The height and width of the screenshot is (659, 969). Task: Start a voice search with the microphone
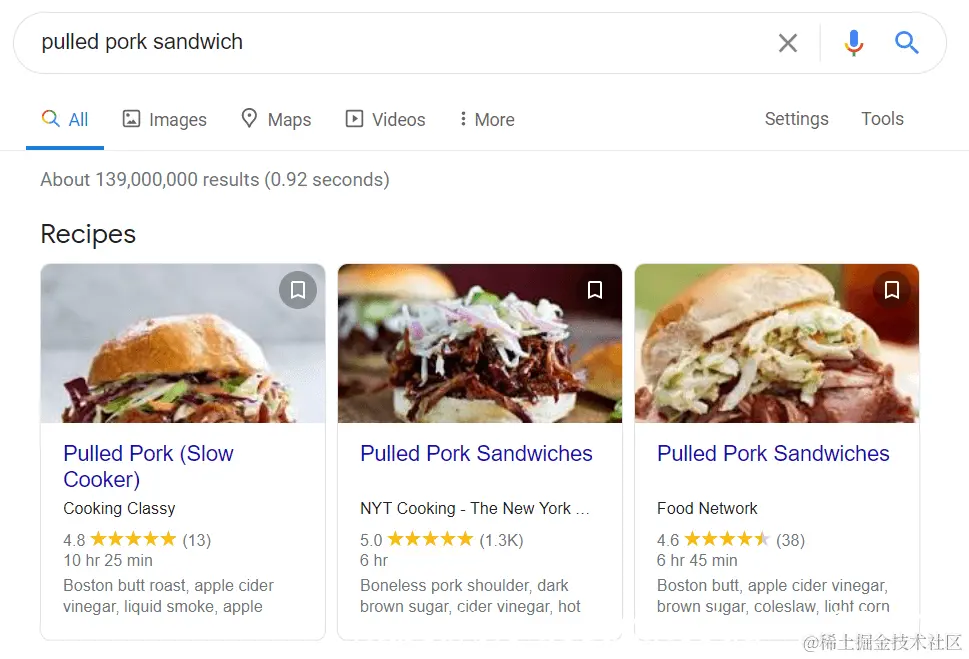click(853, 43)
